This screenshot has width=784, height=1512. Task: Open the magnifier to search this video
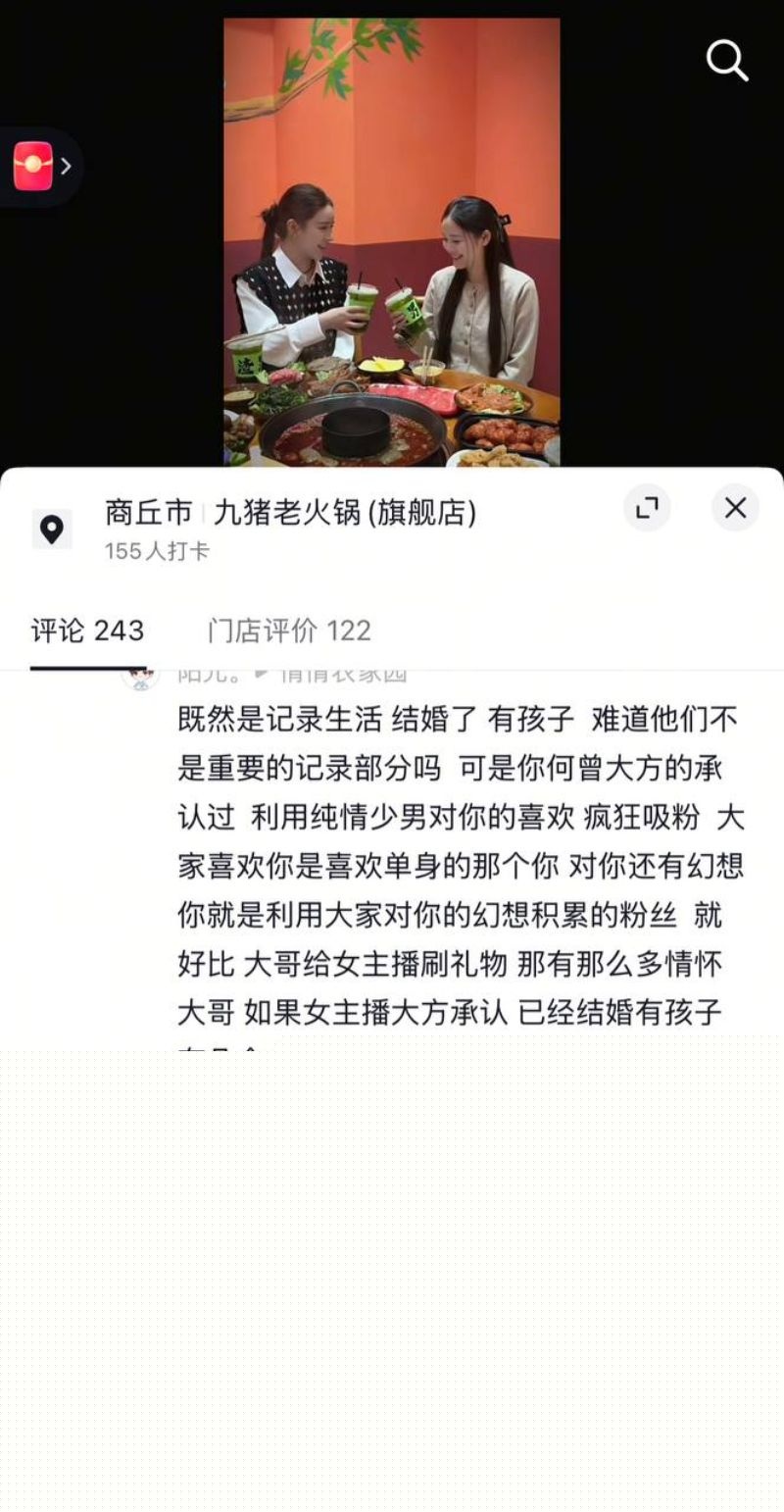click(726, 61)
